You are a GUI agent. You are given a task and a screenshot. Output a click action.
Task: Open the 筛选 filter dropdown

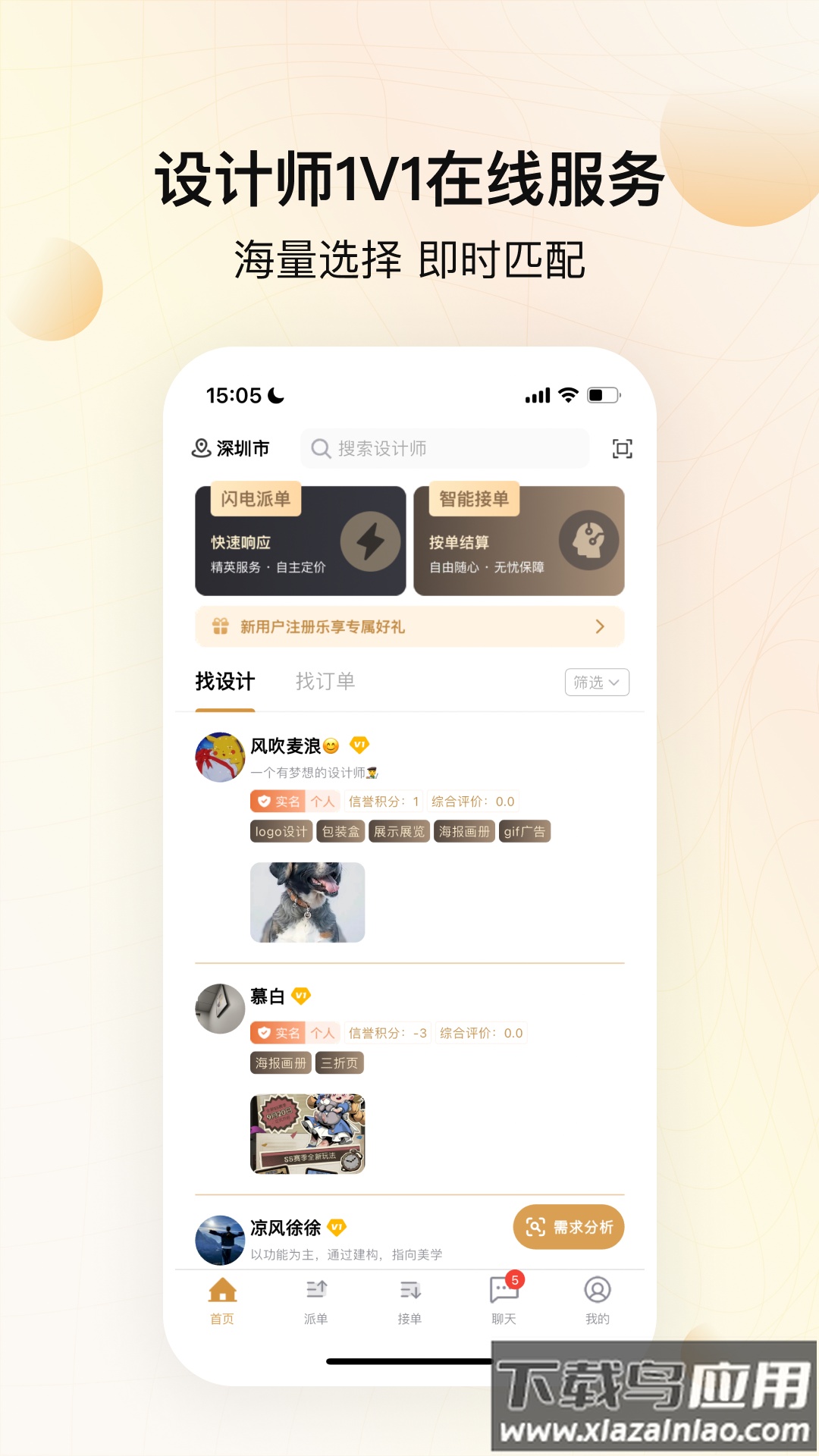tap(597, 682)
